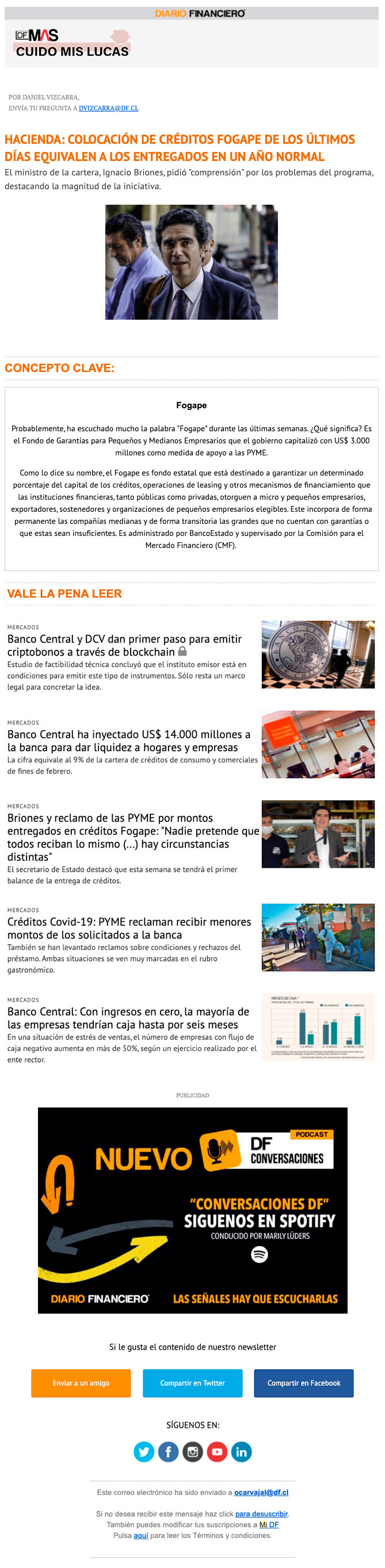The height and width of the screenshot is (1568, 385).
Task: Open Diario Financiero's LinkedIn page icon
Action: pyautogui.click(x=241, y=1452)
